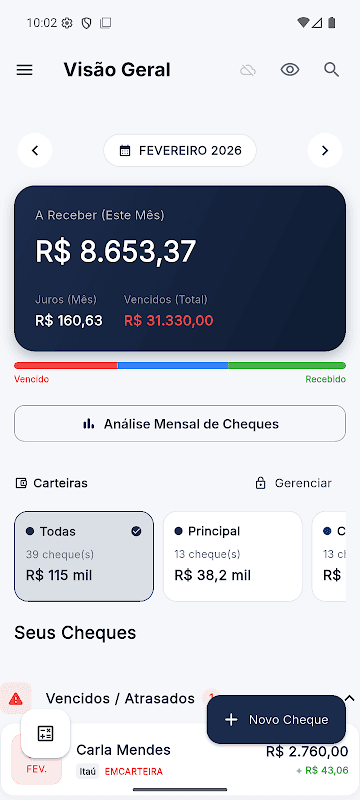Image resolution: width=360 pixels, height=800 pixels.
Task: Select the Todas wallet card
Action: 84,556
